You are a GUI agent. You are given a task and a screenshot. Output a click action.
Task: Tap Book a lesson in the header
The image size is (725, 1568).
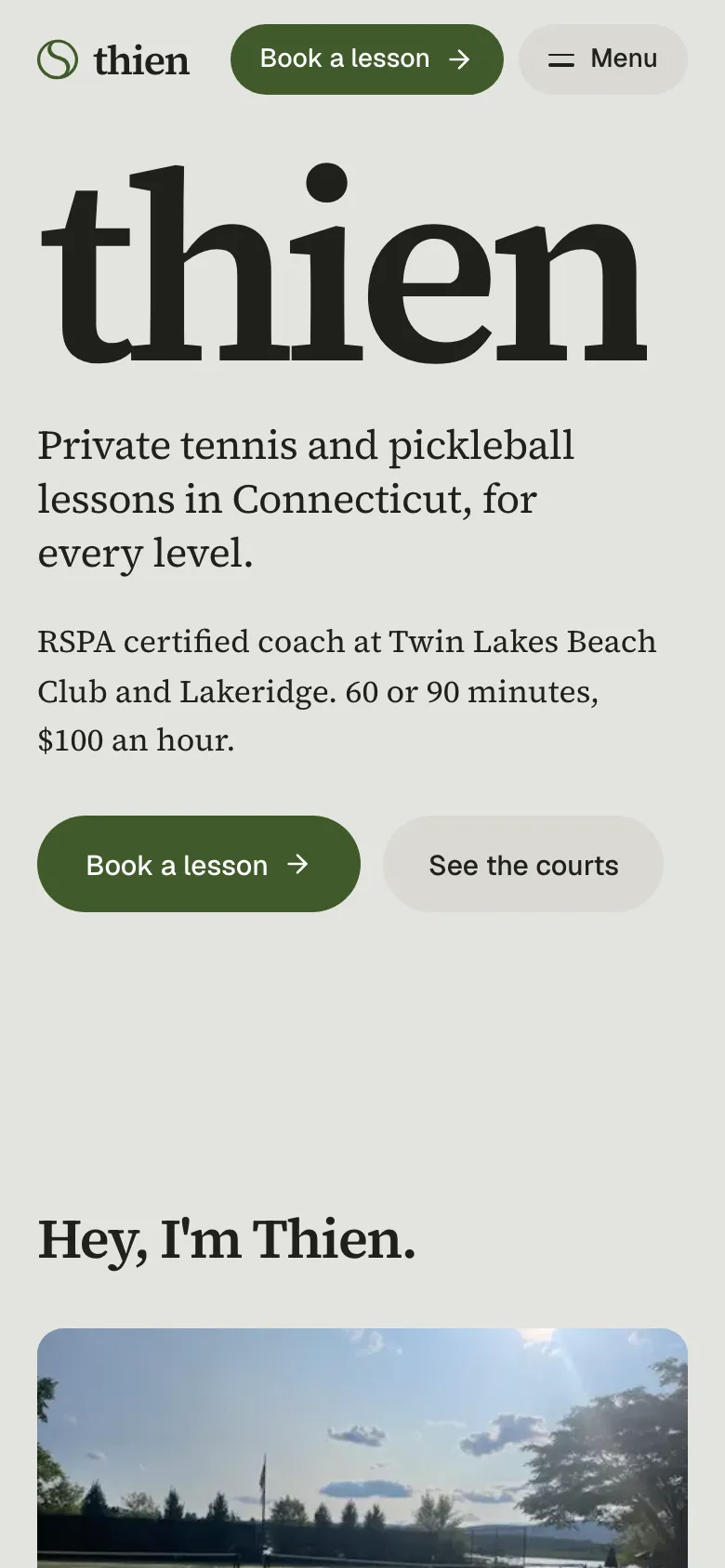click(367, 59)
